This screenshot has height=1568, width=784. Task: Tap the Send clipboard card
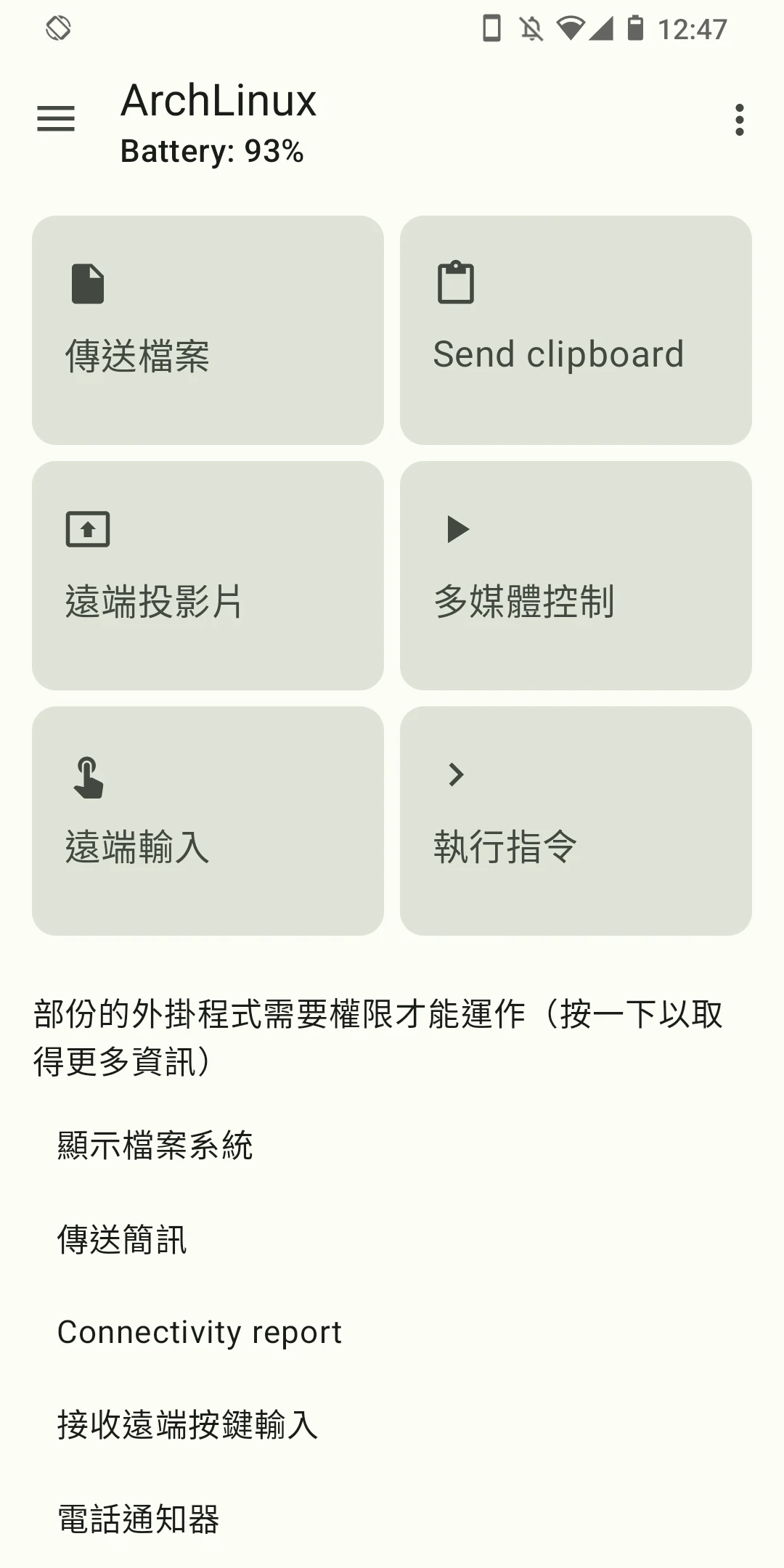[576, 330]
